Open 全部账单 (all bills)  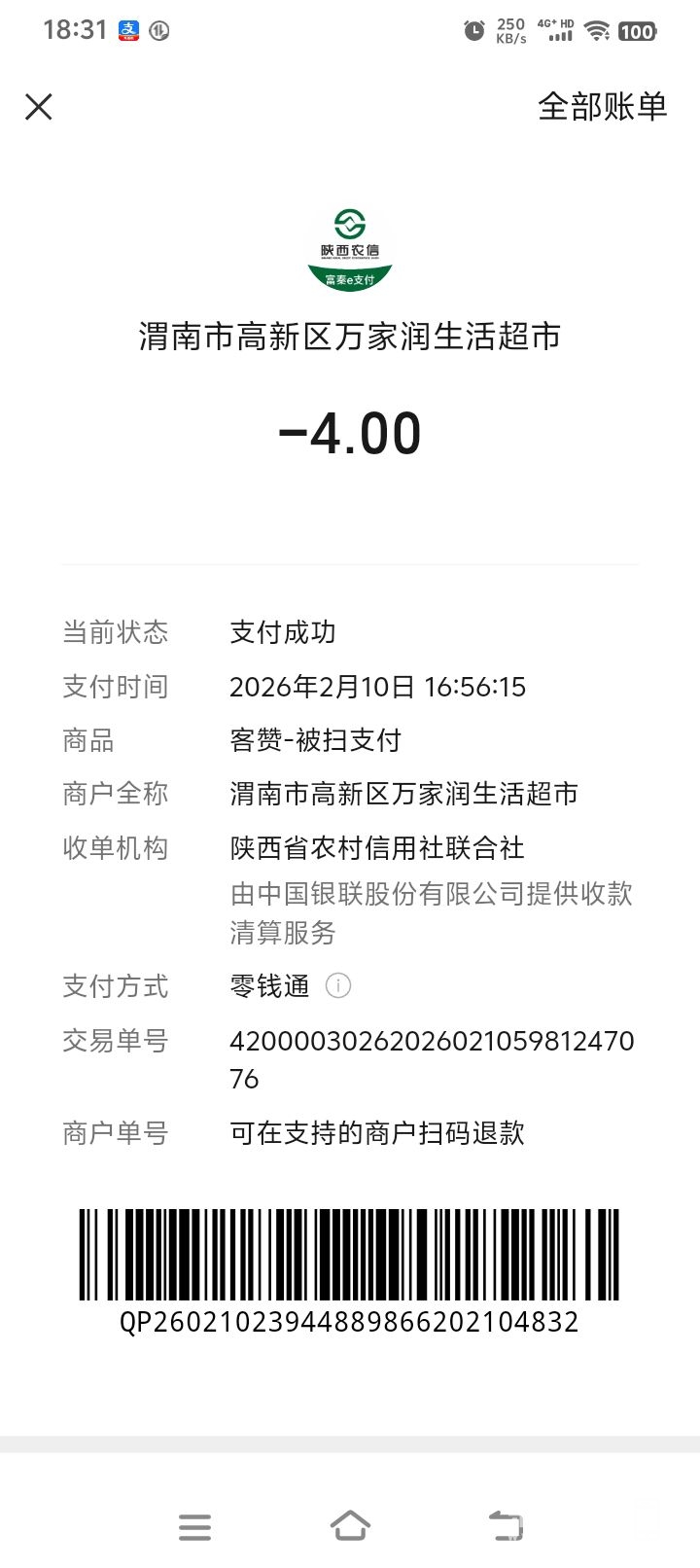coord(602,107)
